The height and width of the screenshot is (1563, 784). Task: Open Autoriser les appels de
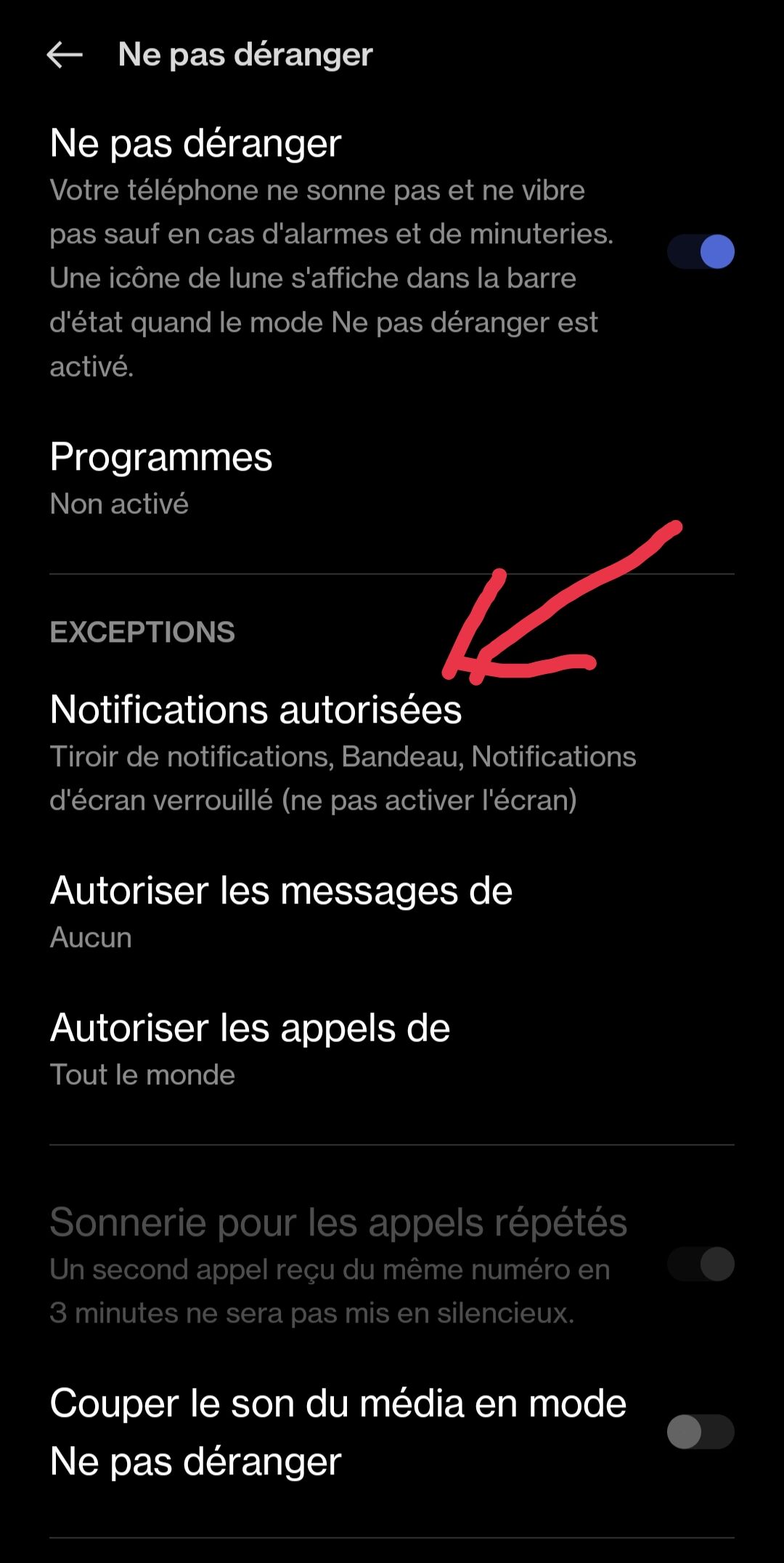392,1048
